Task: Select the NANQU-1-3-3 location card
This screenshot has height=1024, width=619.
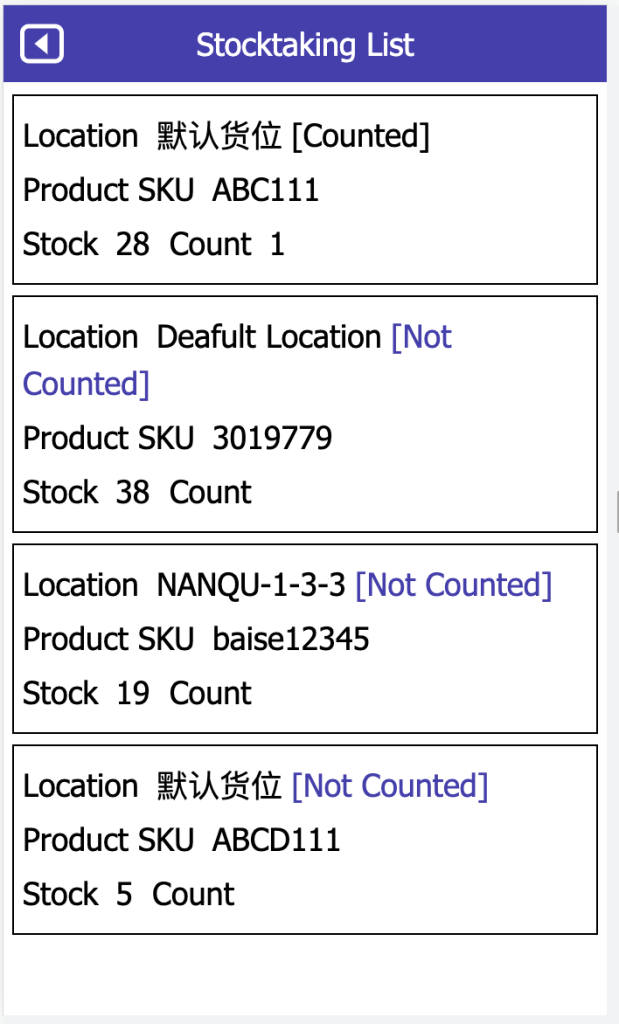Action: 305,639
